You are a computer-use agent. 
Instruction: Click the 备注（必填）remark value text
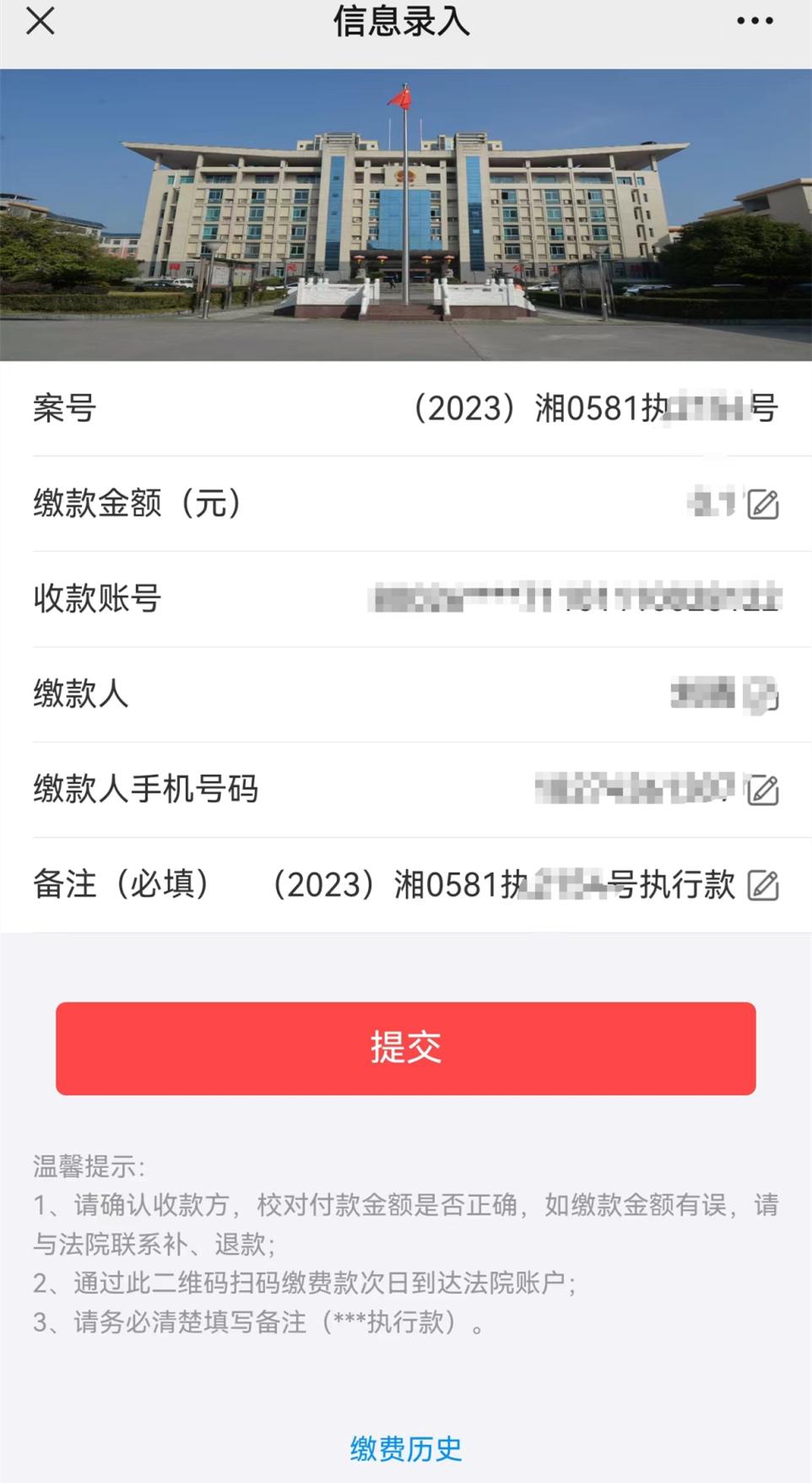pos(506,885)
